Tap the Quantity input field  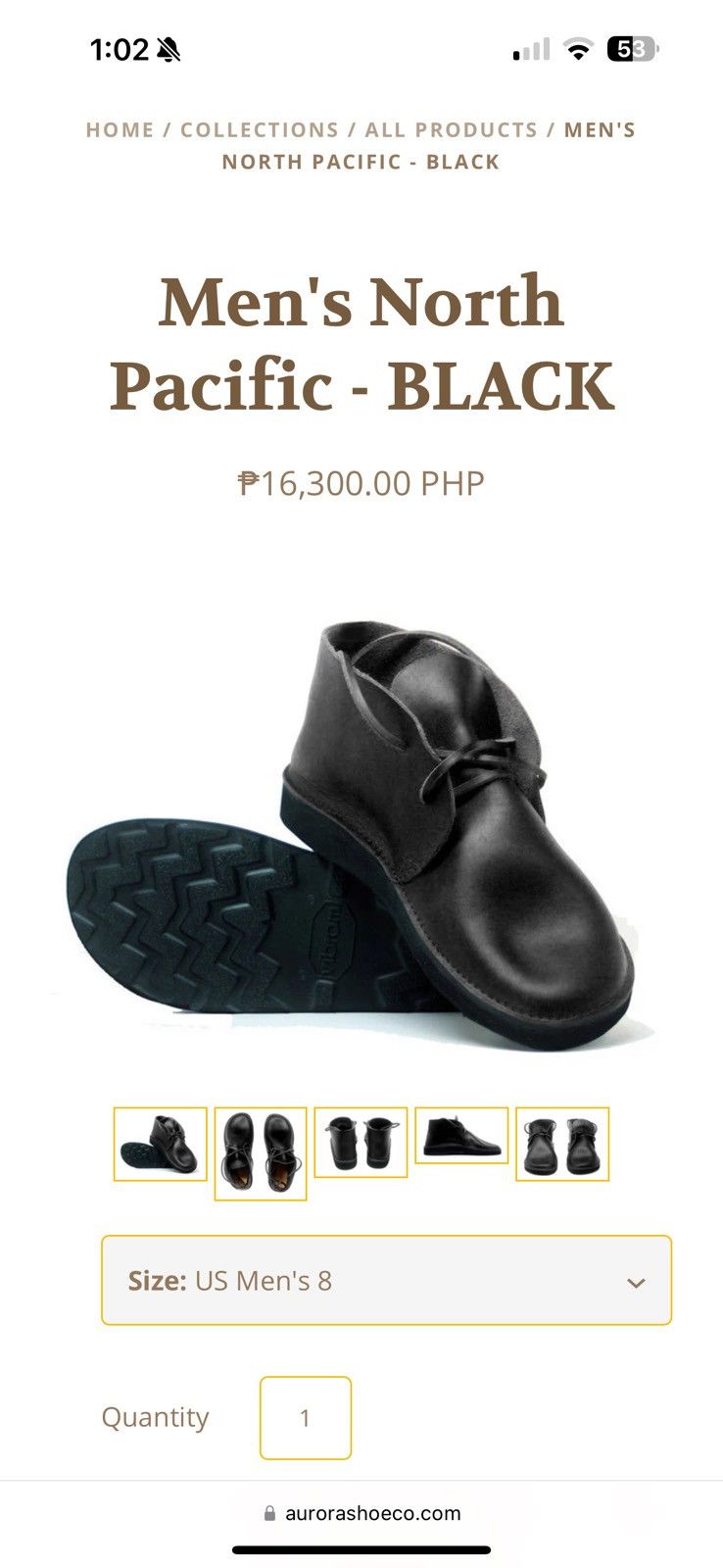coord(306,1418)
